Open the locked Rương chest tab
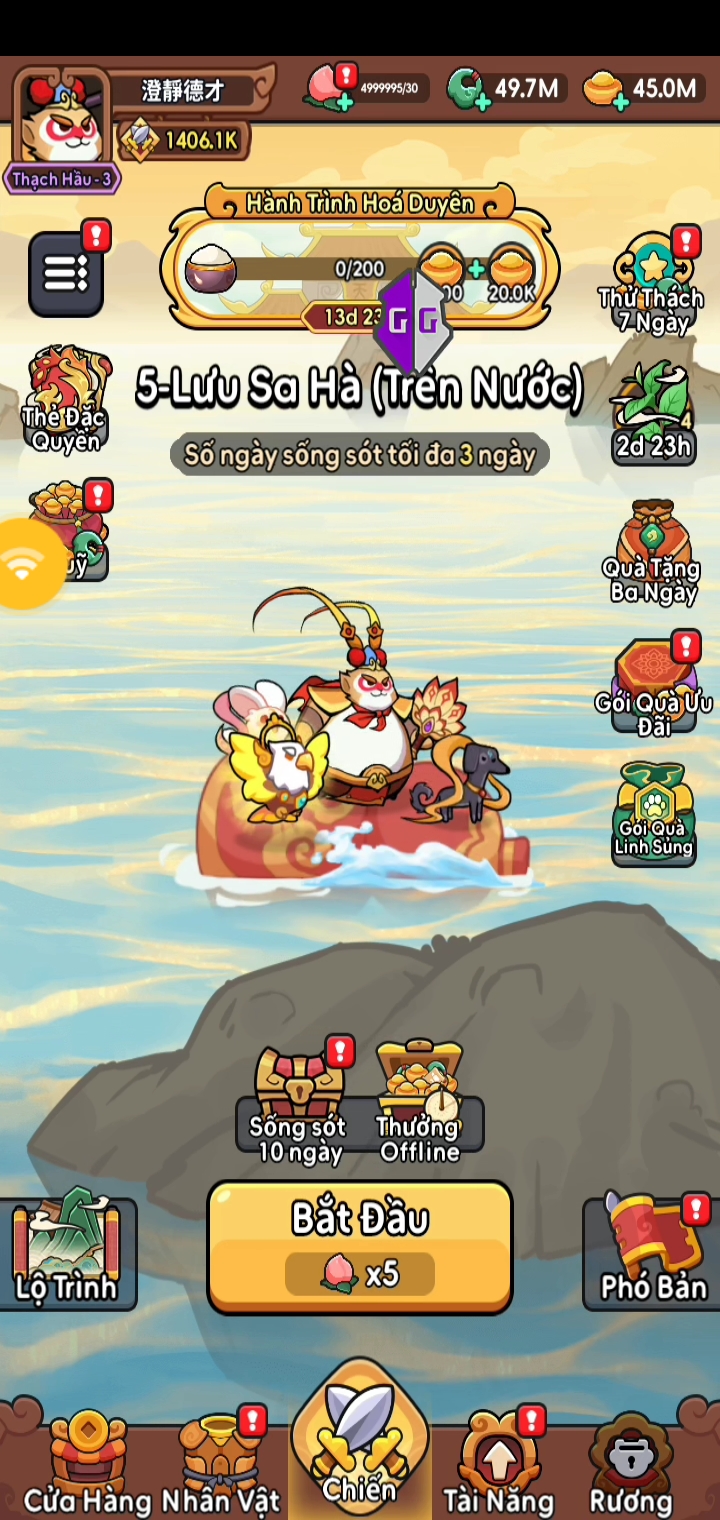The height and width of the screenshot is (1520, 720). coord(630,1464)
